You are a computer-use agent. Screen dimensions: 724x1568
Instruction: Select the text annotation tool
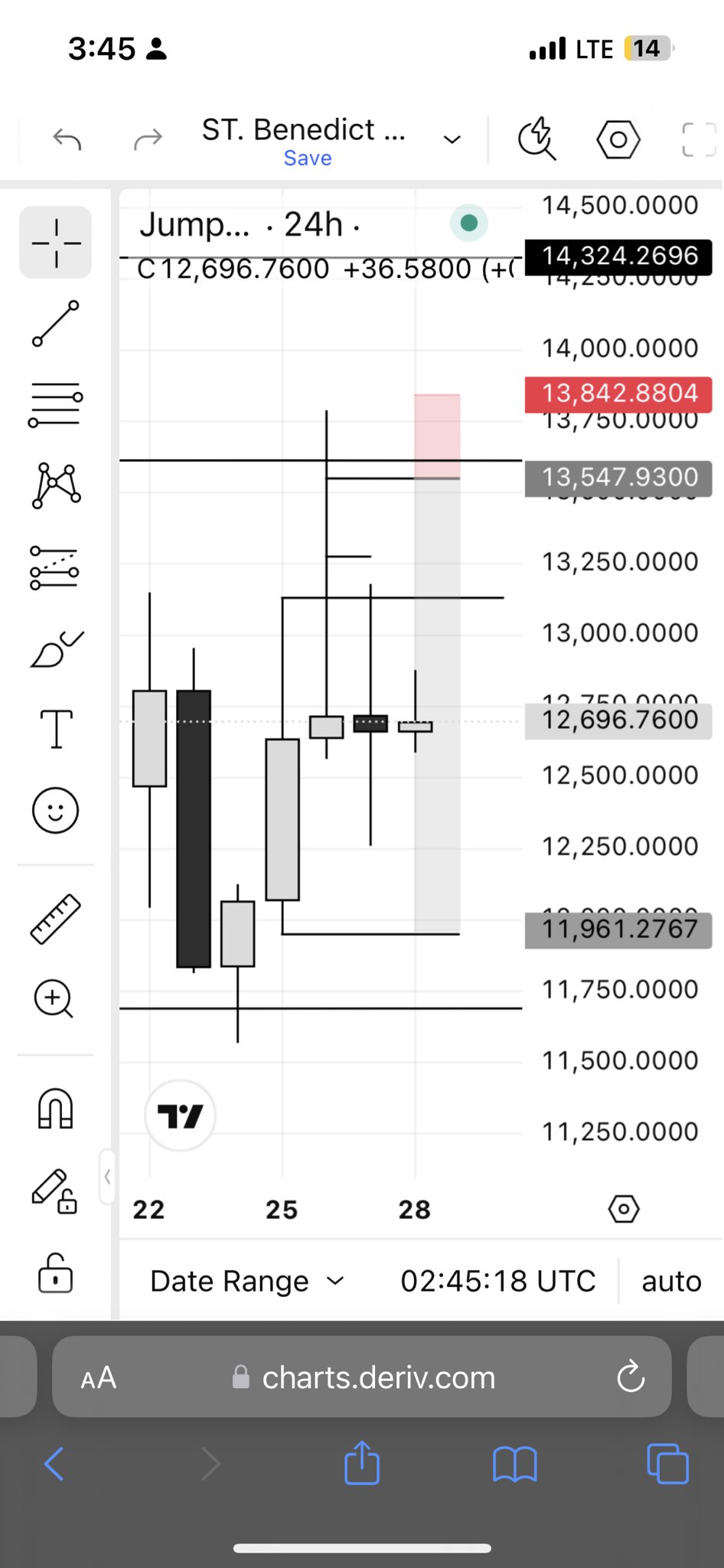click(56, 729)
